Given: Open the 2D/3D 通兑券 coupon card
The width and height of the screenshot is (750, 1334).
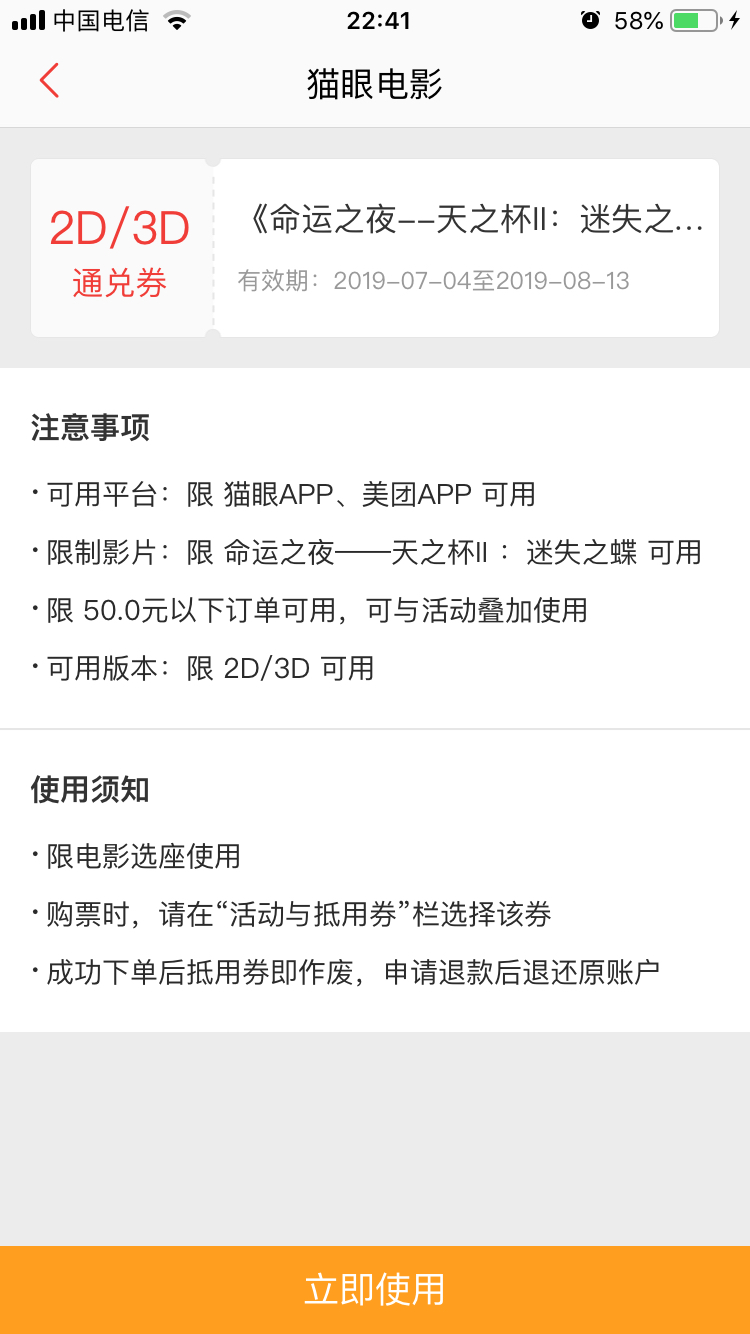Looking at the screenshot, I should (375, 248).
